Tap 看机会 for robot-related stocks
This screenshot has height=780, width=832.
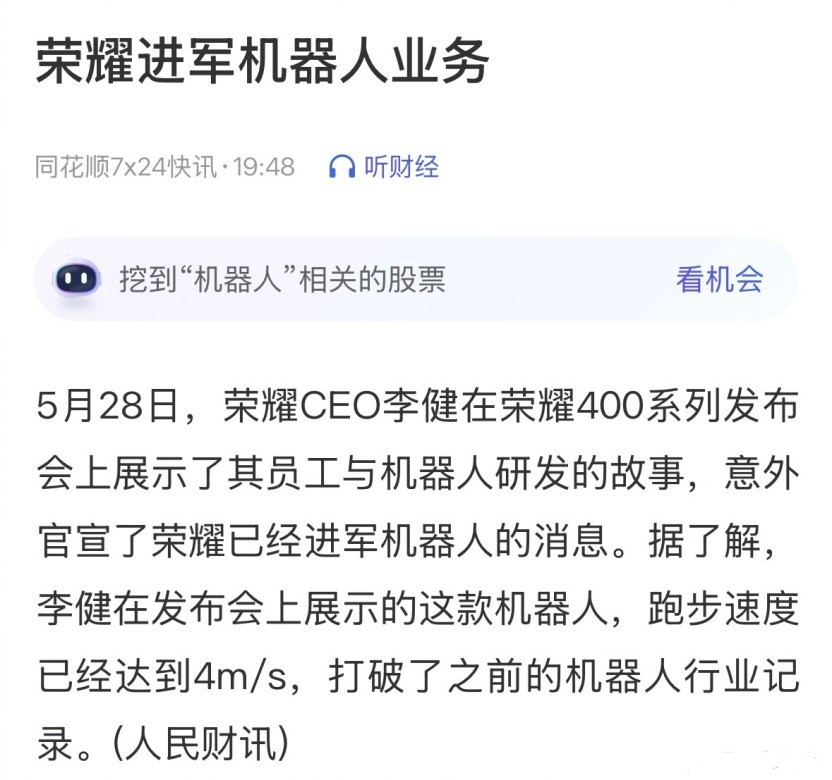[719, 279]
